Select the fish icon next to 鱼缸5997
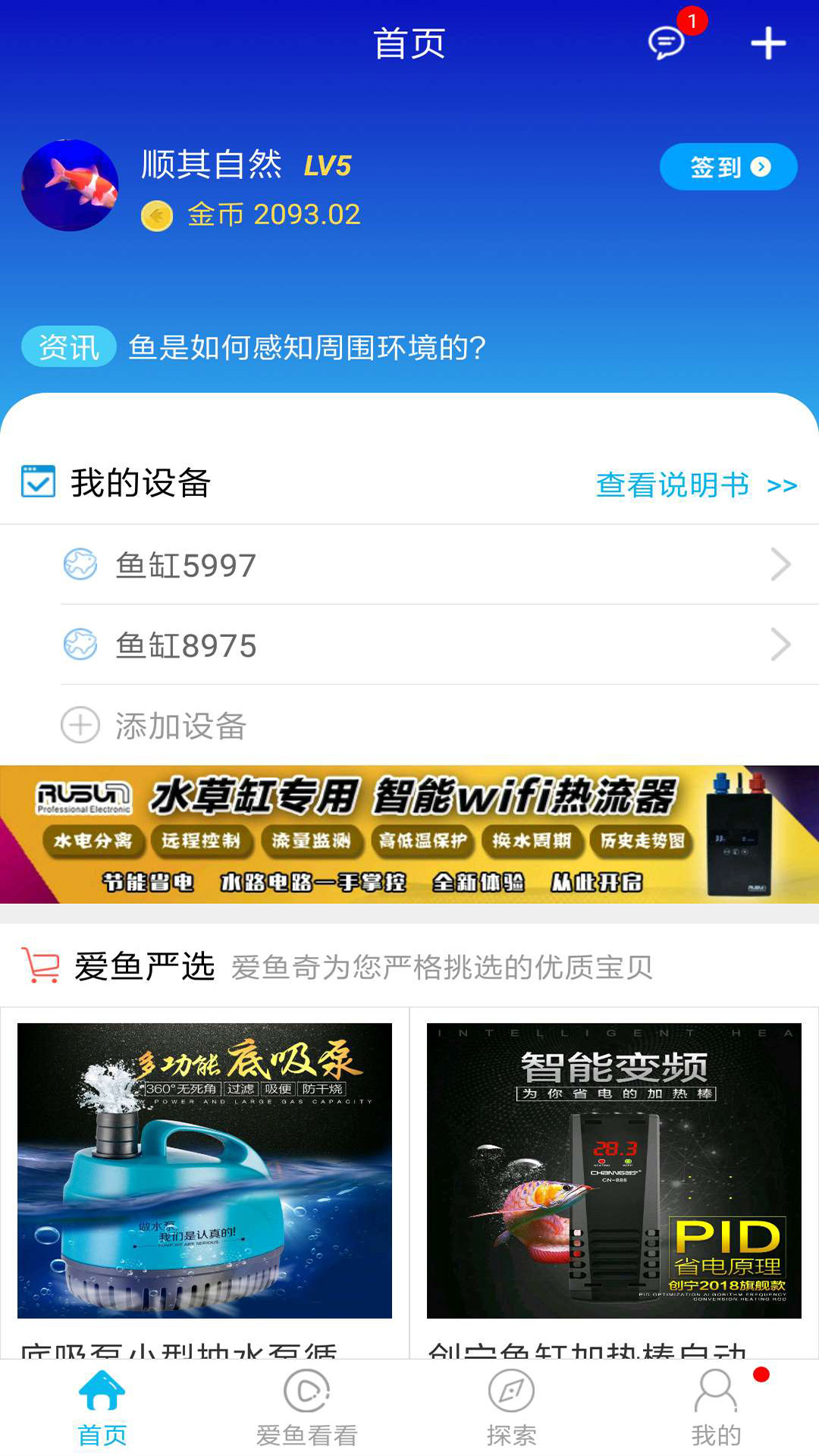Image resolution: width=819 pixels, height=1456 pixels. tap(80, 564)
